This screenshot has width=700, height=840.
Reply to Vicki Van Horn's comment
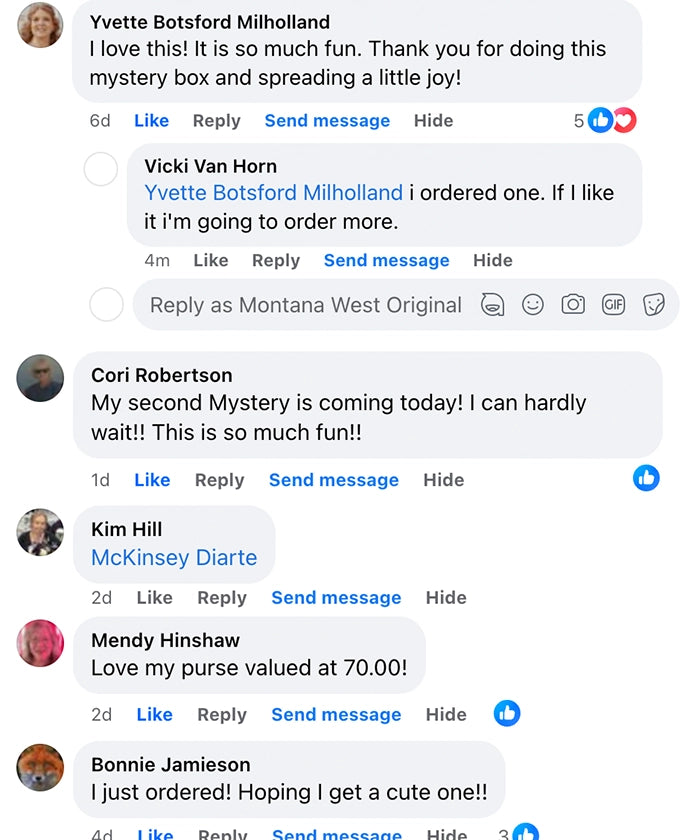276,260
